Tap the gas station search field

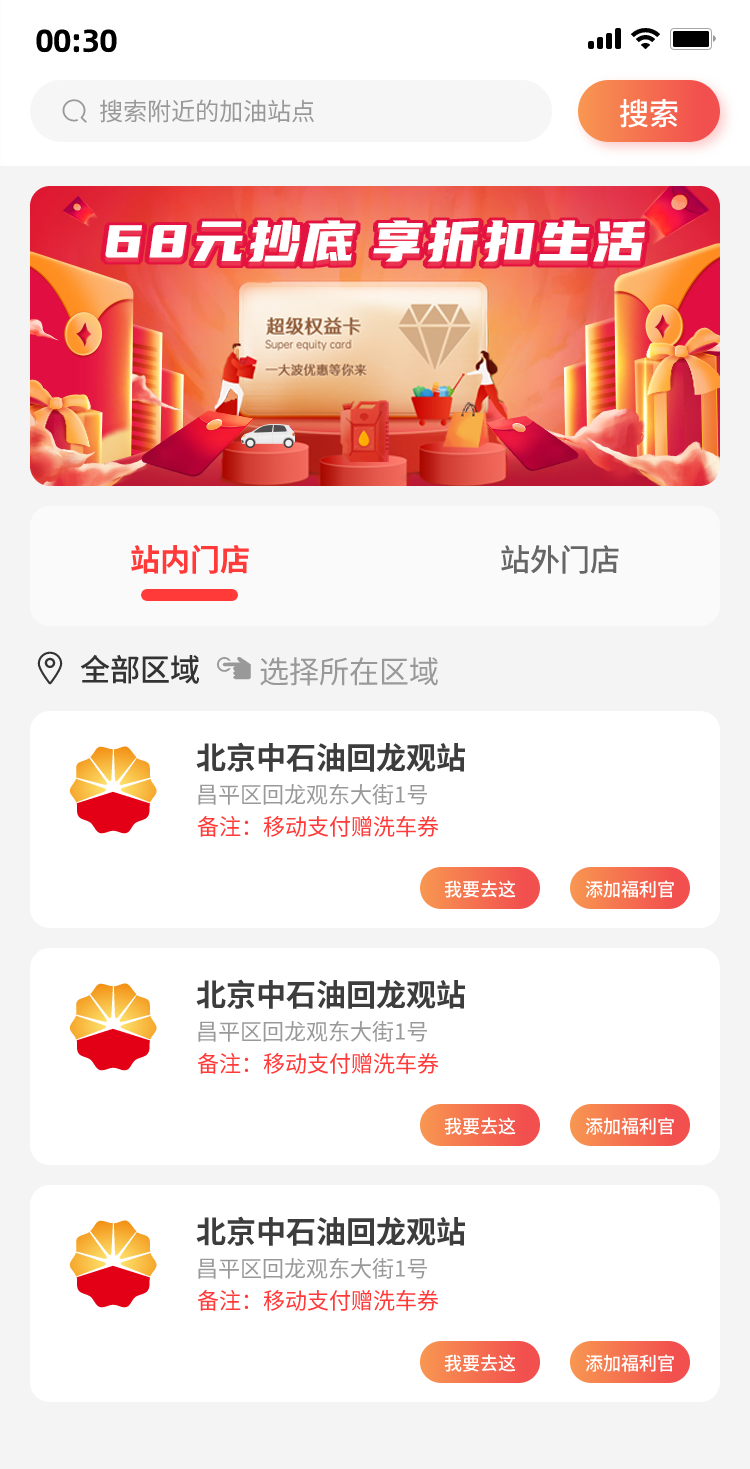click(x=290, y=111)
